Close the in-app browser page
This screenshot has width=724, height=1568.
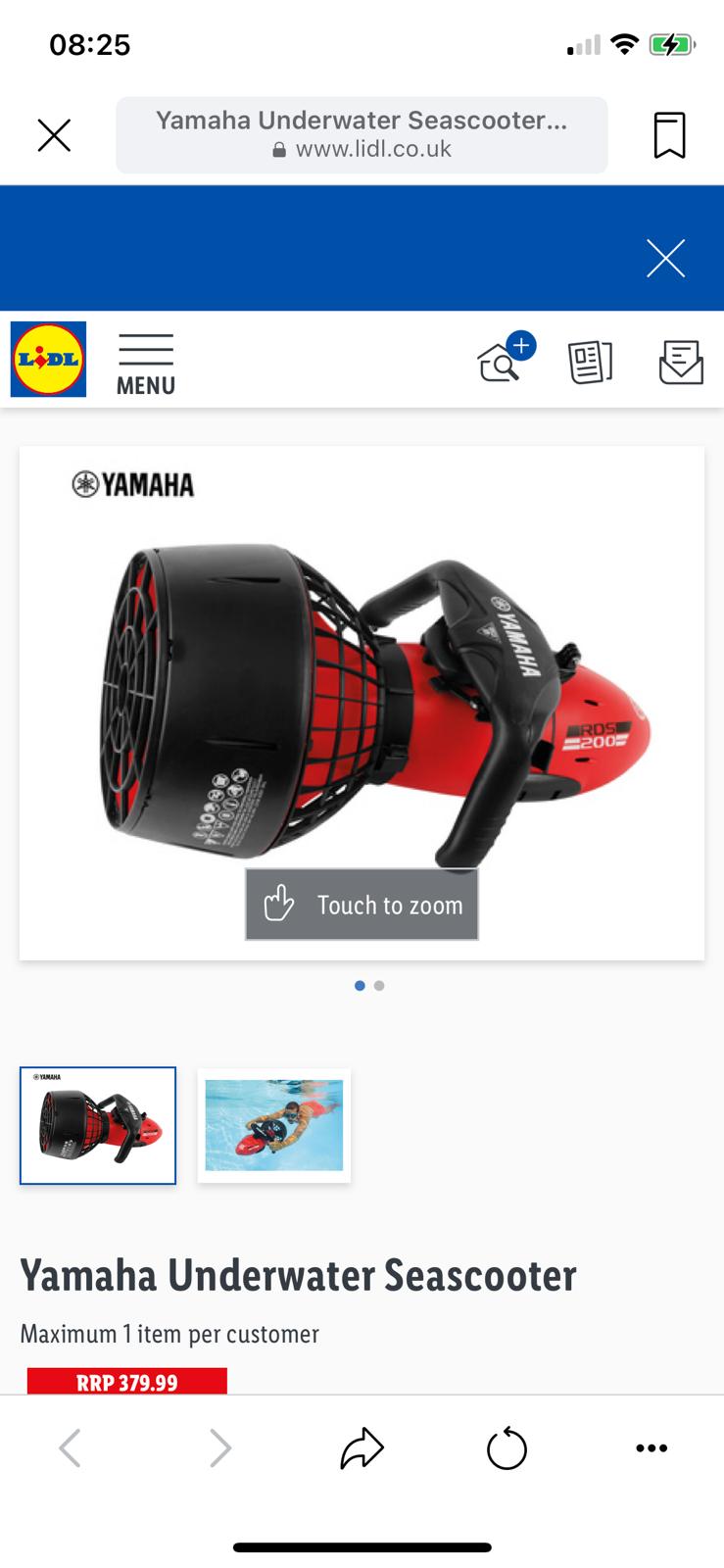coord(54,135)
